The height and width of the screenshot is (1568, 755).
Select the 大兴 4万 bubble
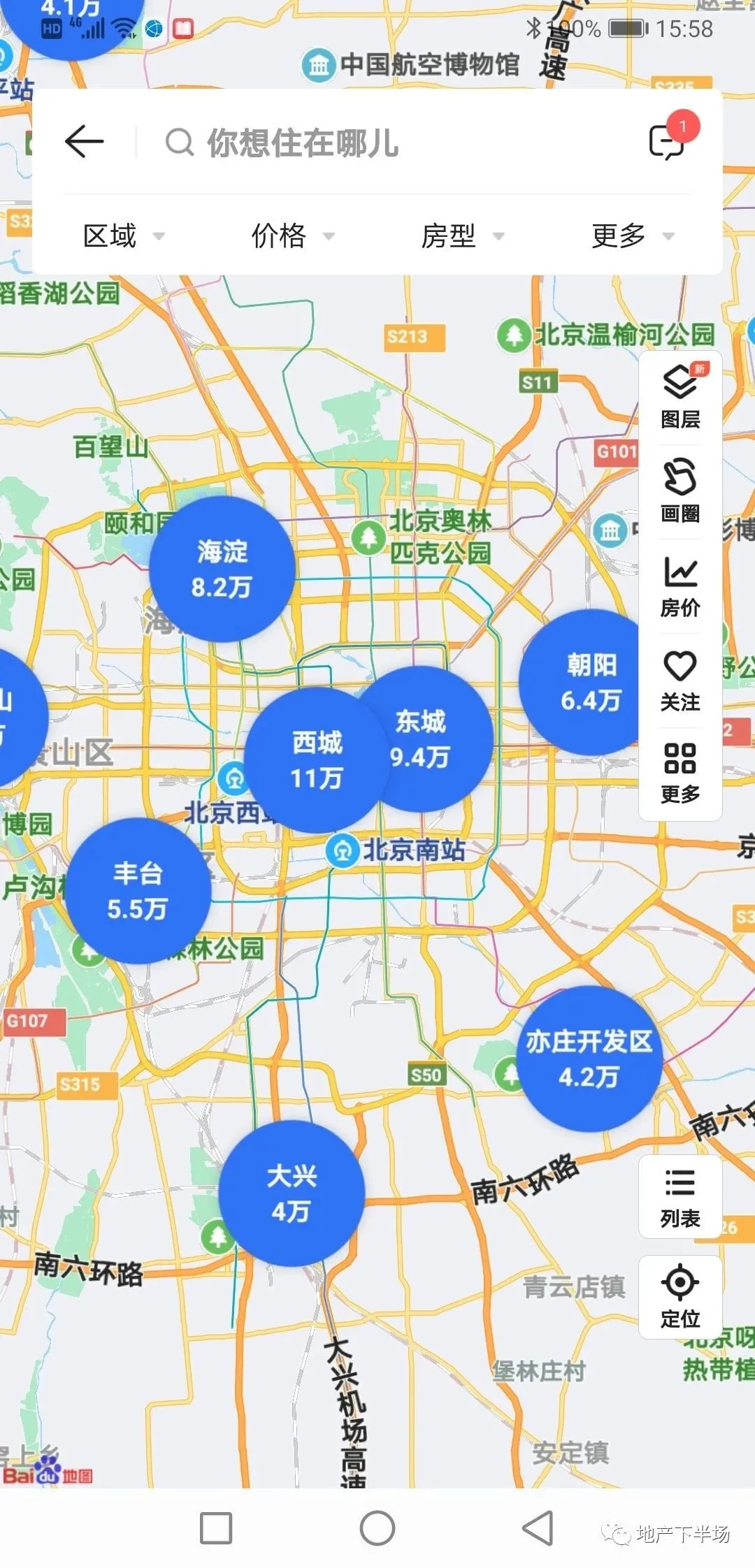pos(292,1193)
